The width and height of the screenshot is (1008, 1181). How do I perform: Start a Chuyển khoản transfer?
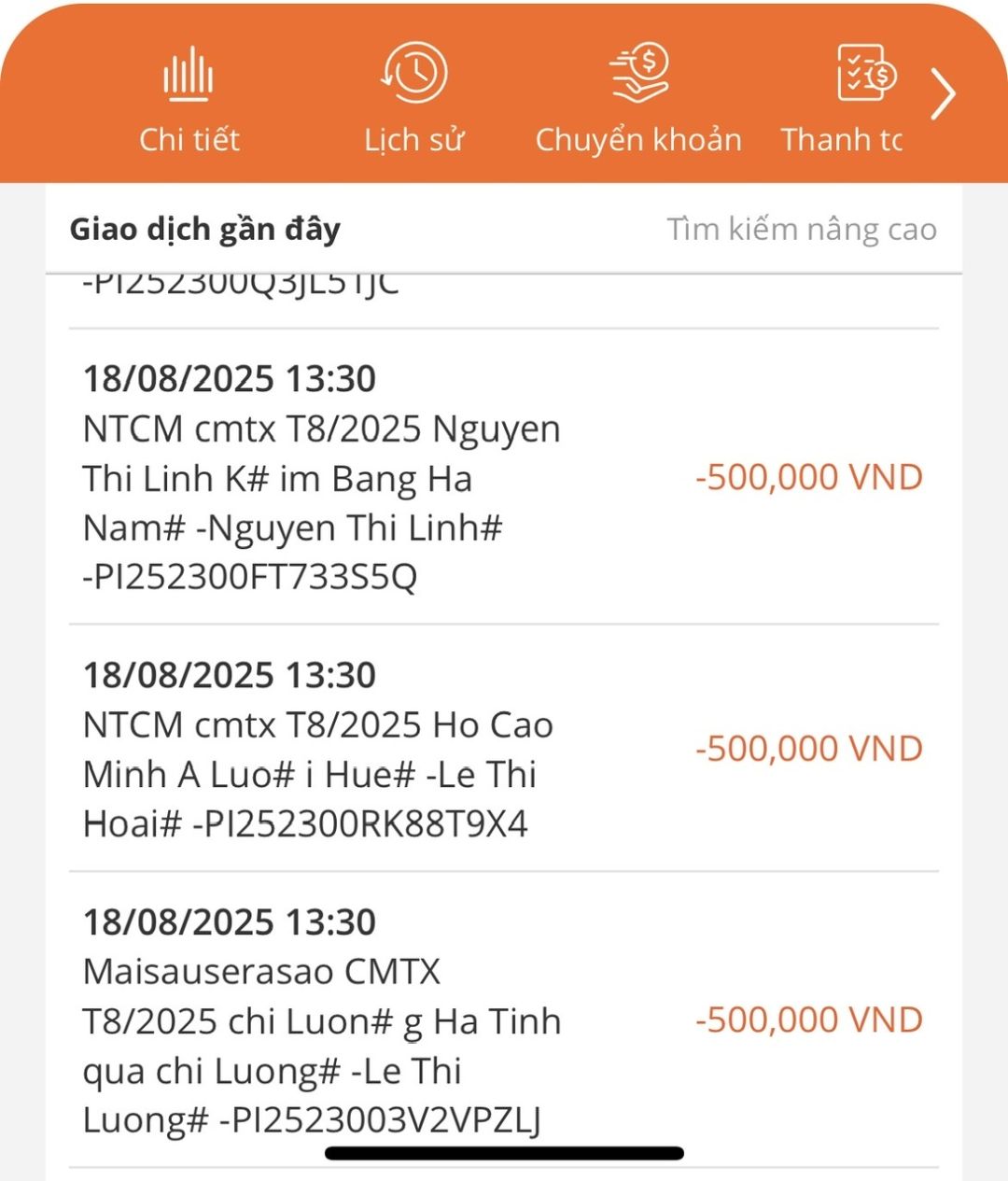(x=638, y=99)
